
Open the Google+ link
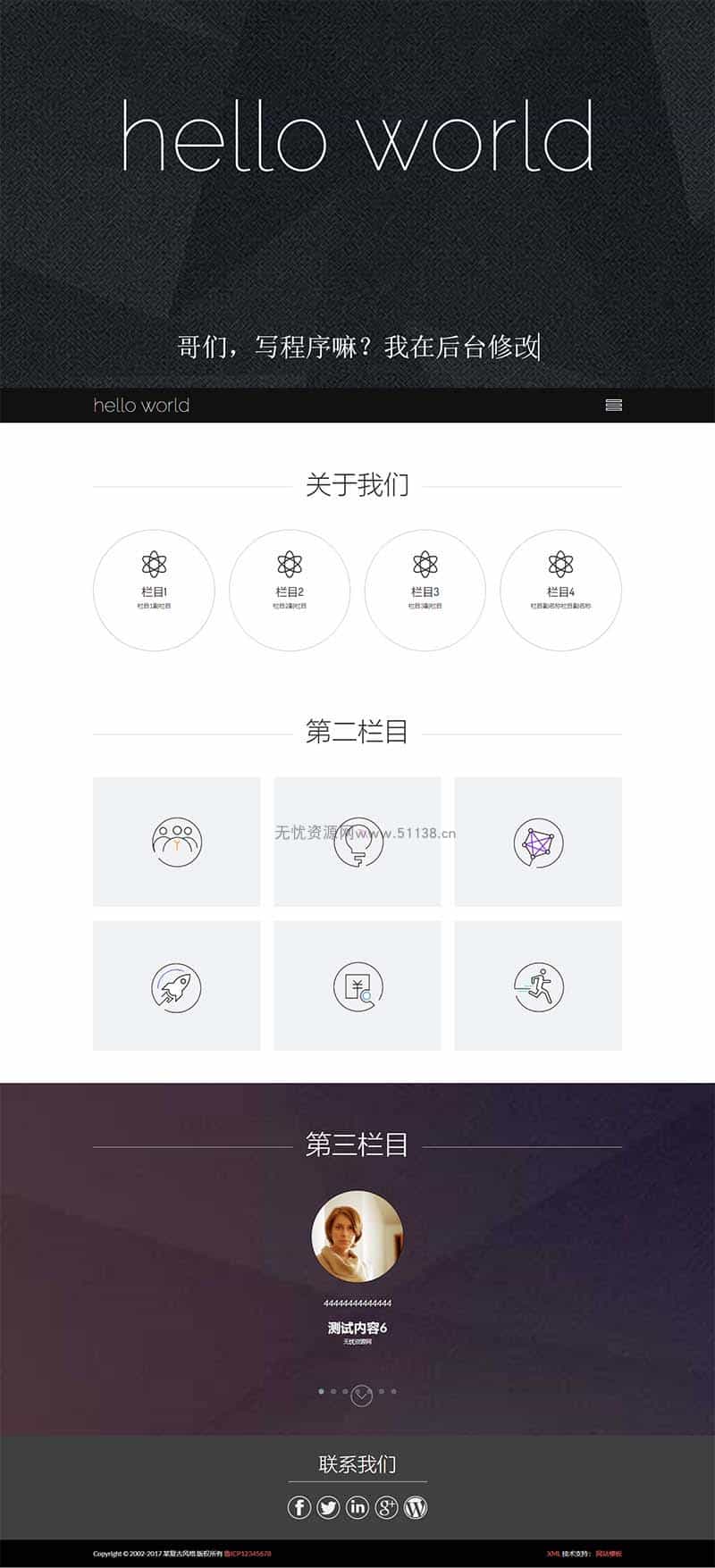point(386,1507)
